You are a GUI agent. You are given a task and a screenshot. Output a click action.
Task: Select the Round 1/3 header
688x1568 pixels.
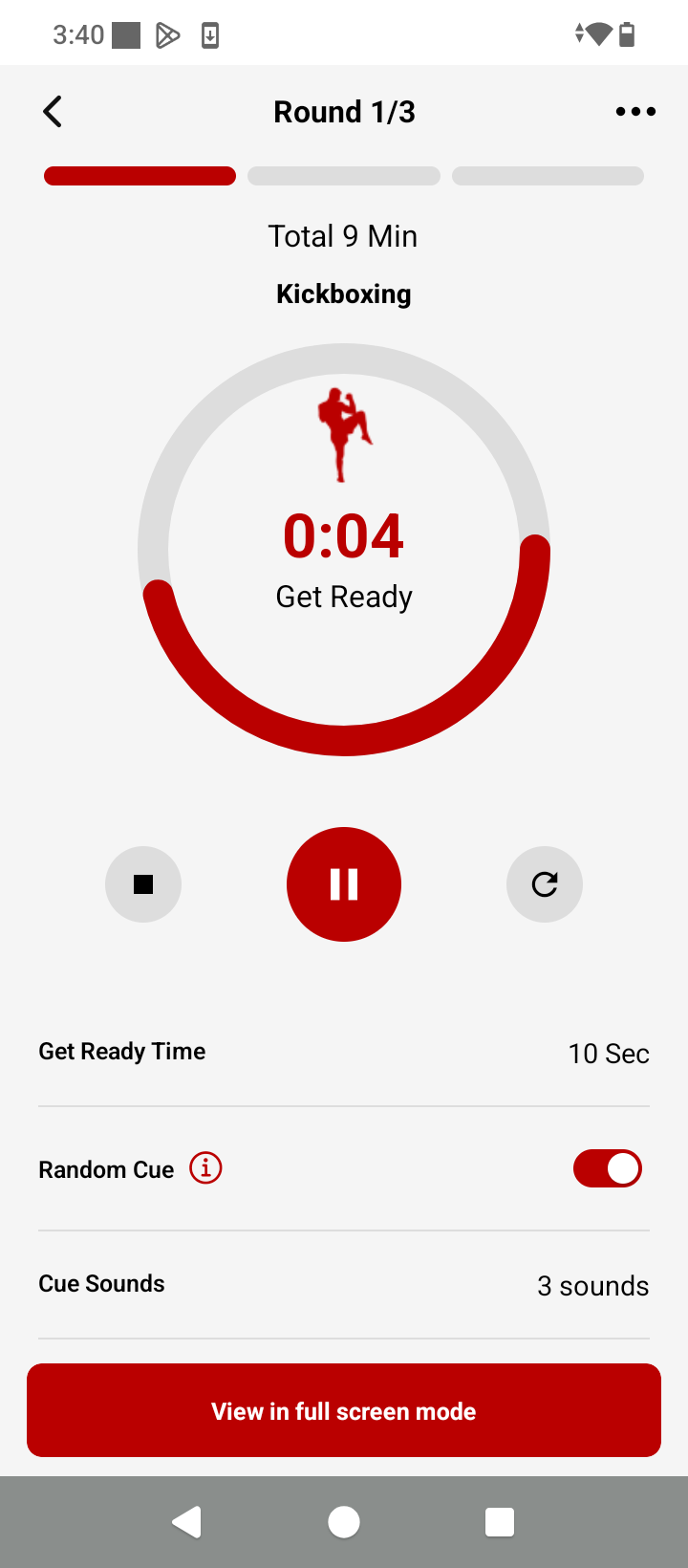click(344, 111)
